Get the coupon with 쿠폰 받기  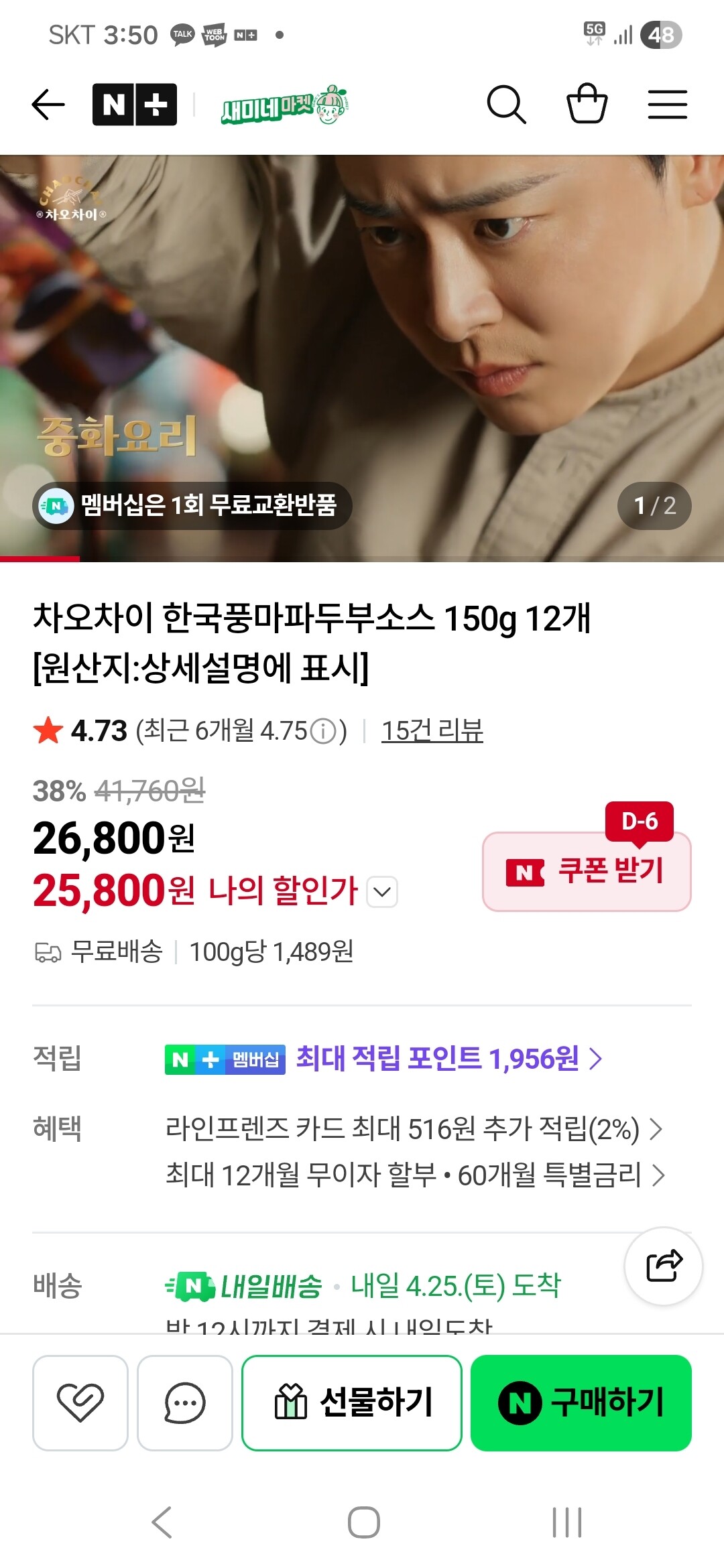587,871
